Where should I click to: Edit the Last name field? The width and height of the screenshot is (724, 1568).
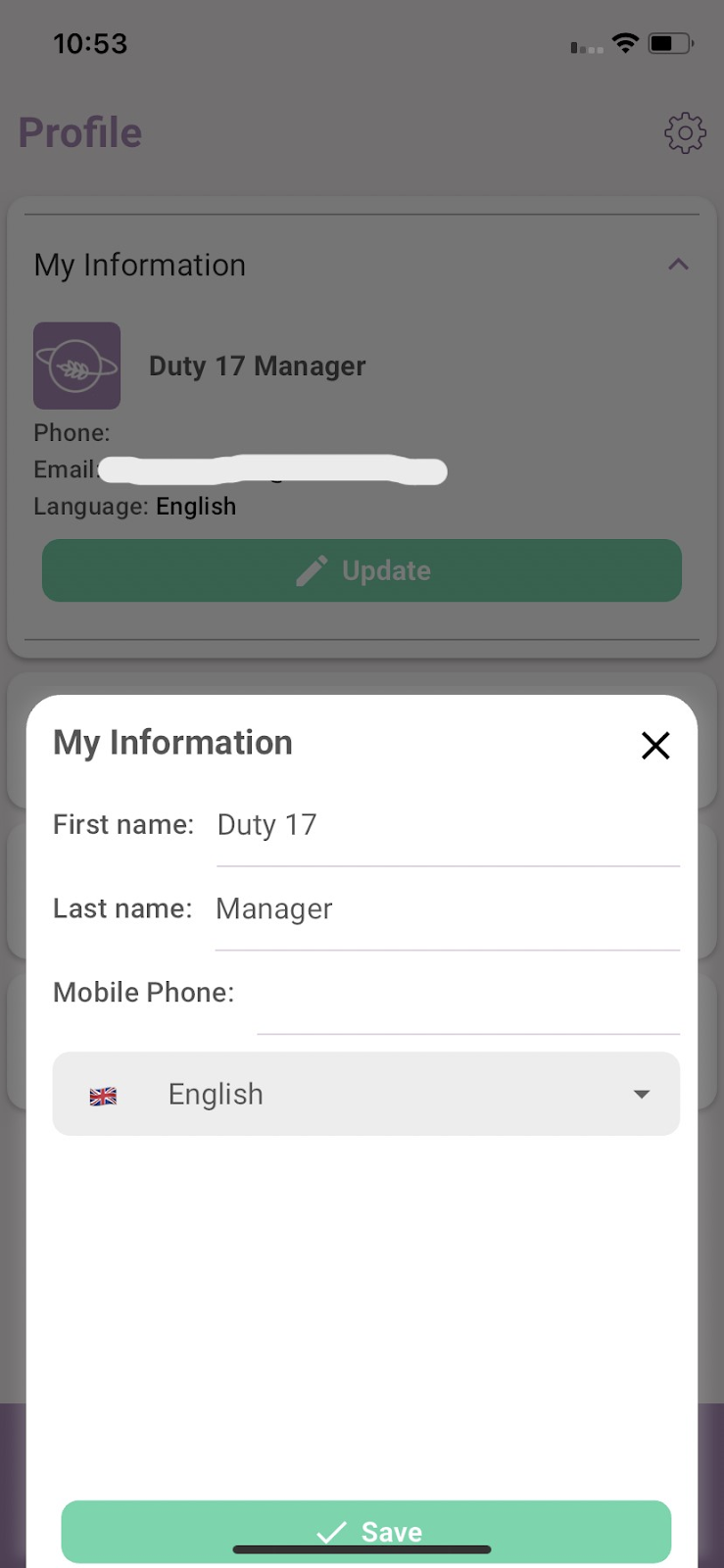click(x=448, y=909)
